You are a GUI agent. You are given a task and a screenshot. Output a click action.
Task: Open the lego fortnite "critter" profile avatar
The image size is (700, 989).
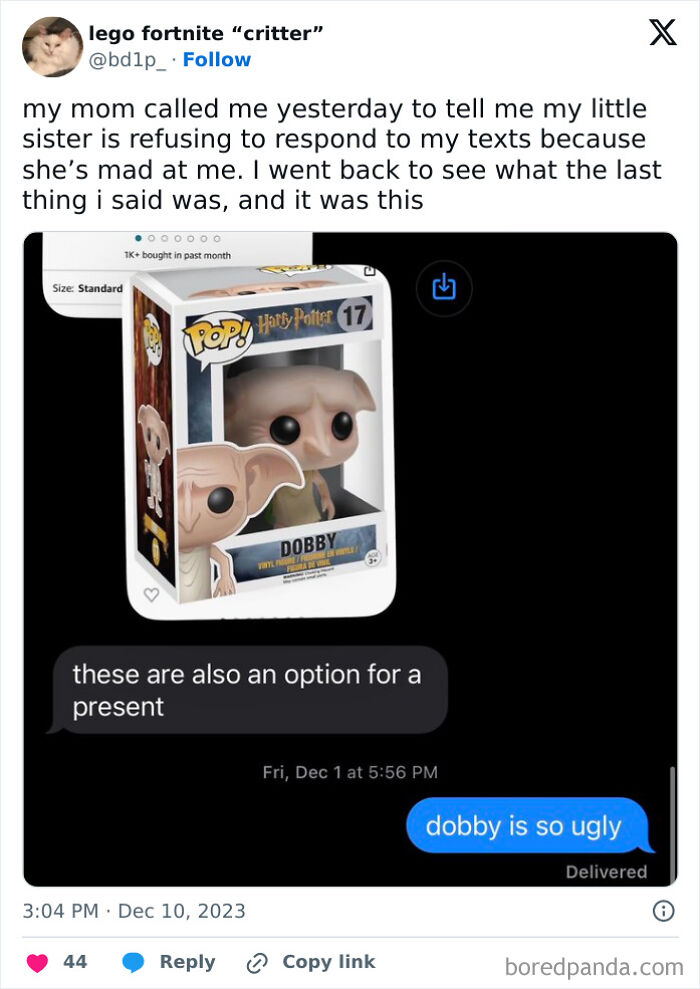tap(52, 47)
